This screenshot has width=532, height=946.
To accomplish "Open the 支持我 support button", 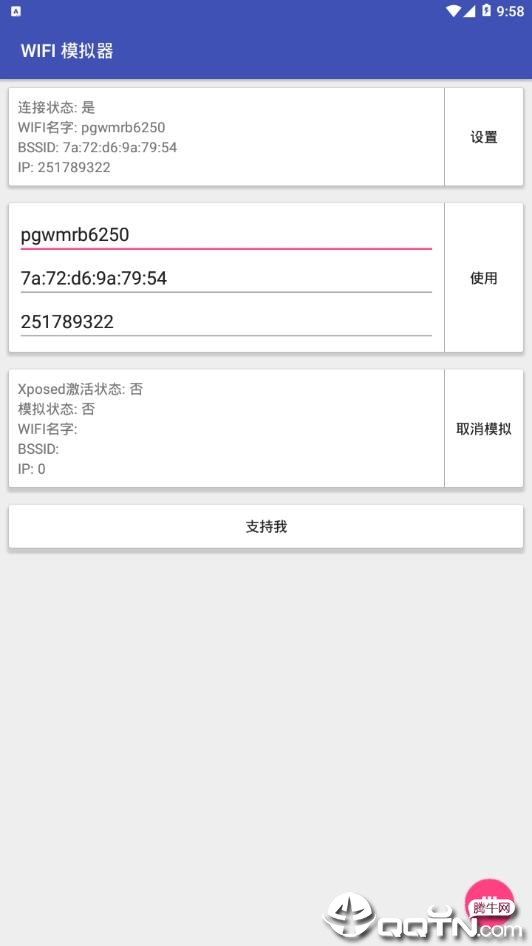I will (x=266, y=527).
